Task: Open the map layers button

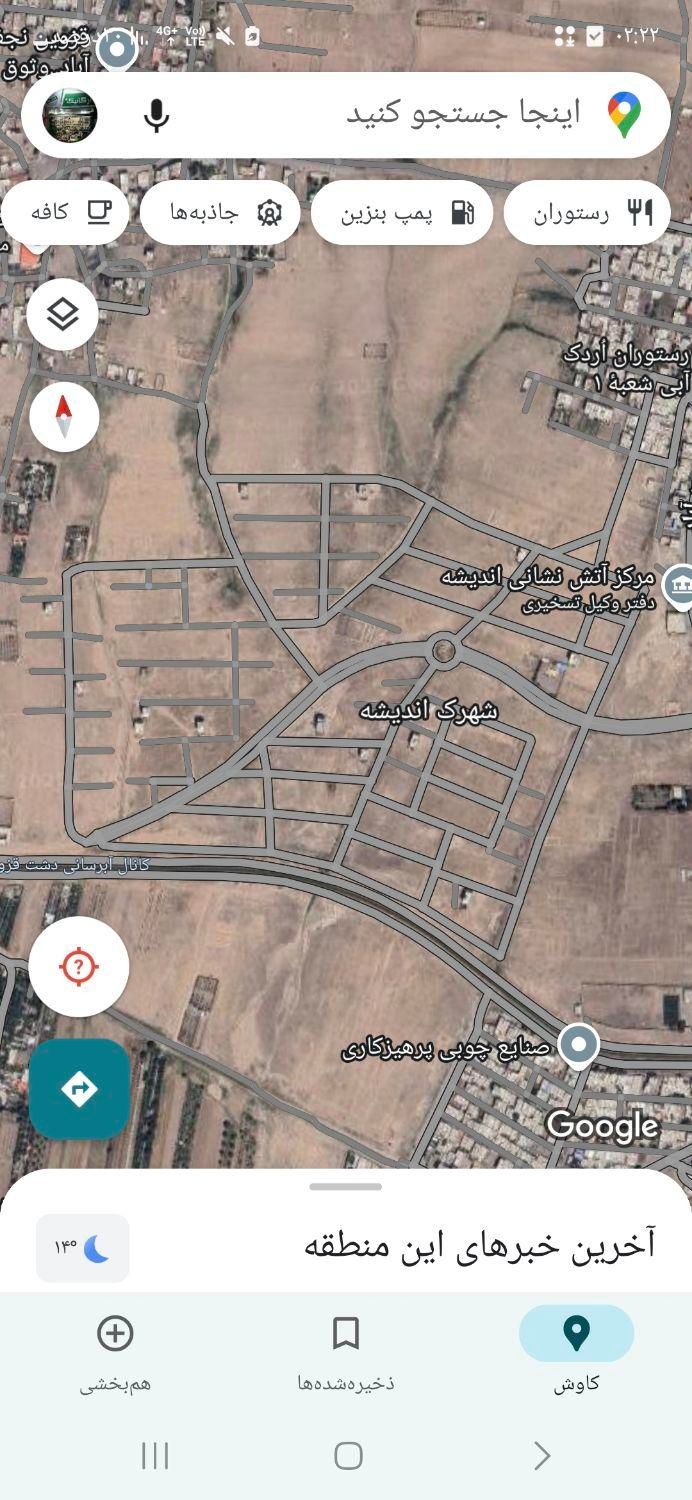Action: click(63, 315)
